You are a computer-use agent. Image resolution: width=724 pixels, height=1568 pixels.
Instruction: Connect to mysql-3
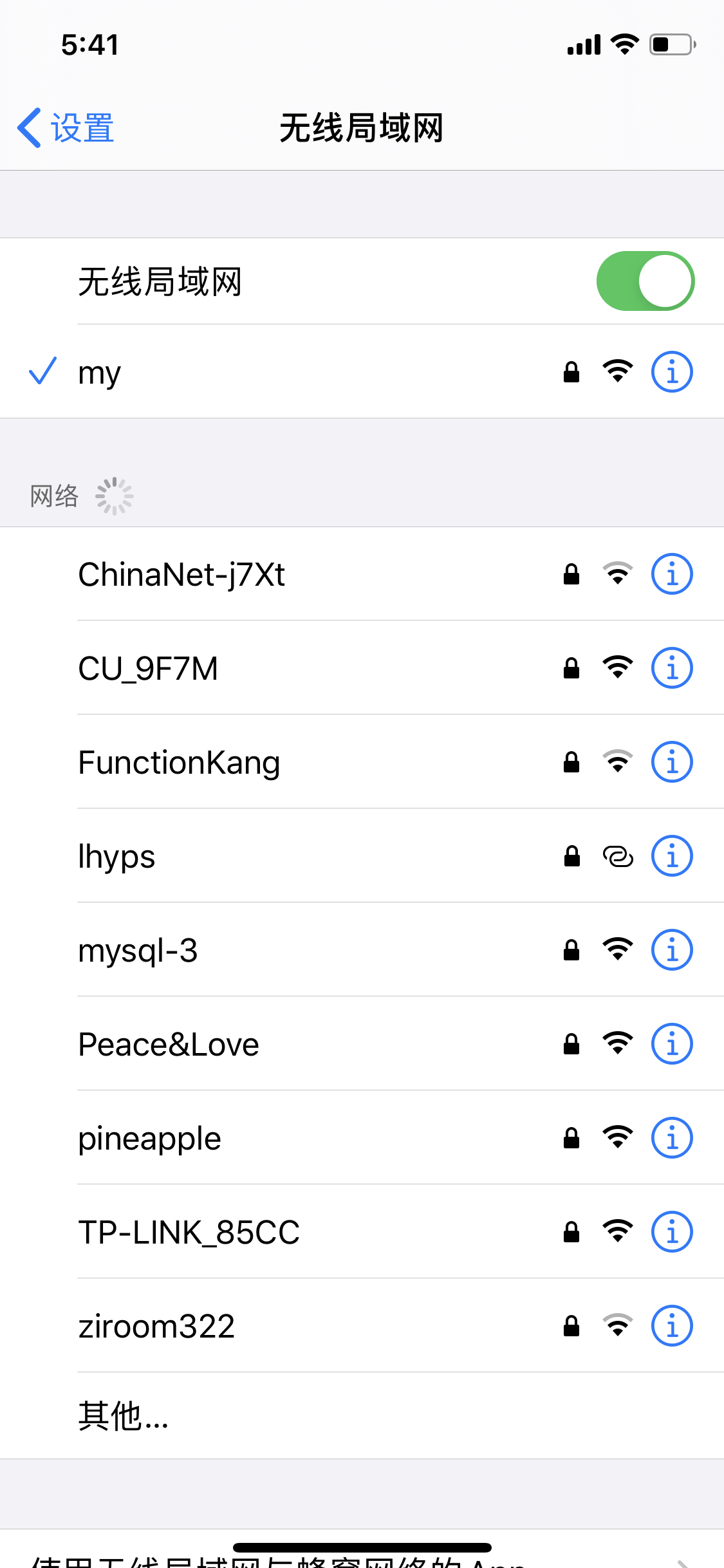click(138, 950)
